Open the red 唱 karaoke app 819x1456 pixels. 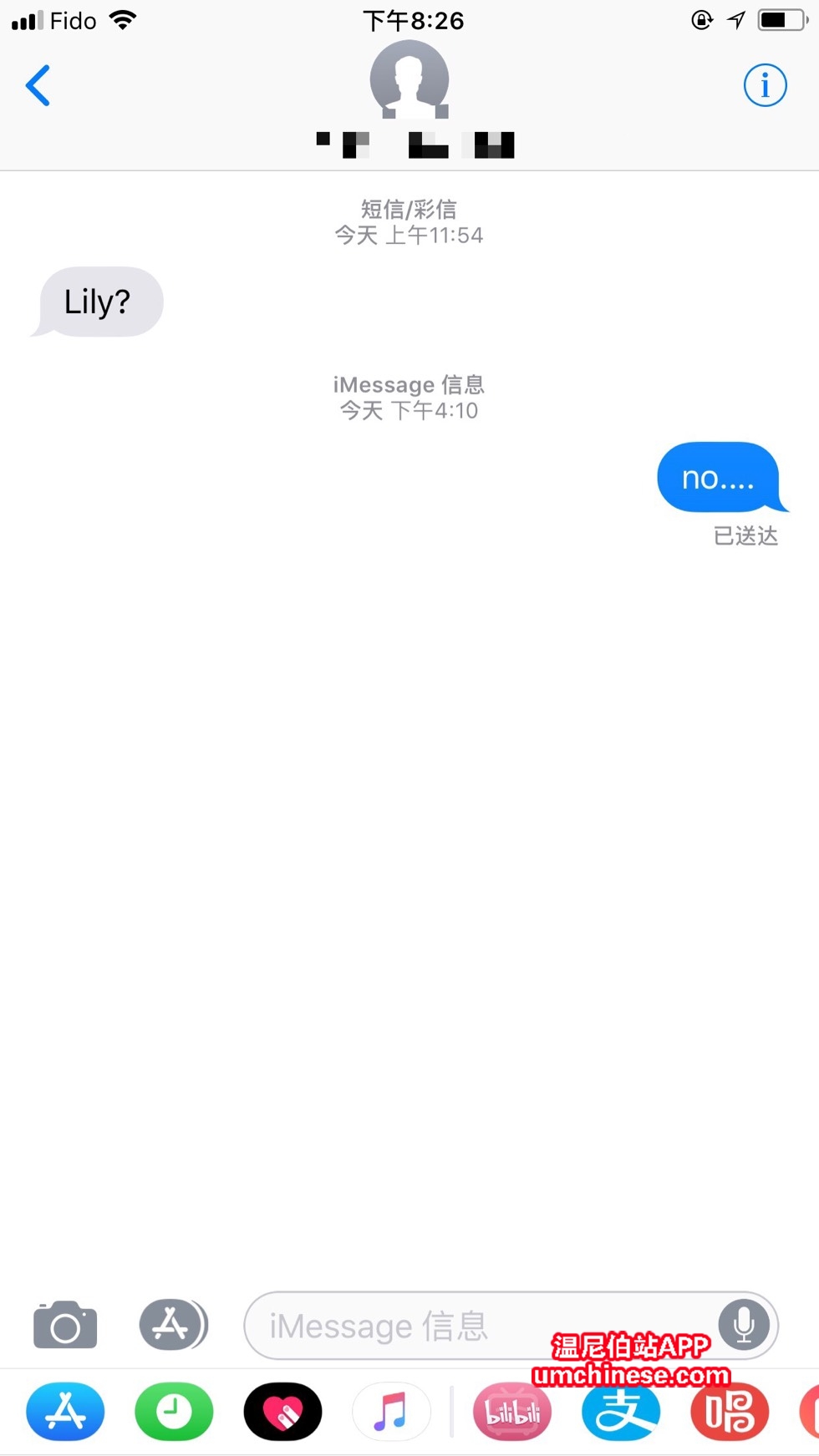click(729, 1412)
